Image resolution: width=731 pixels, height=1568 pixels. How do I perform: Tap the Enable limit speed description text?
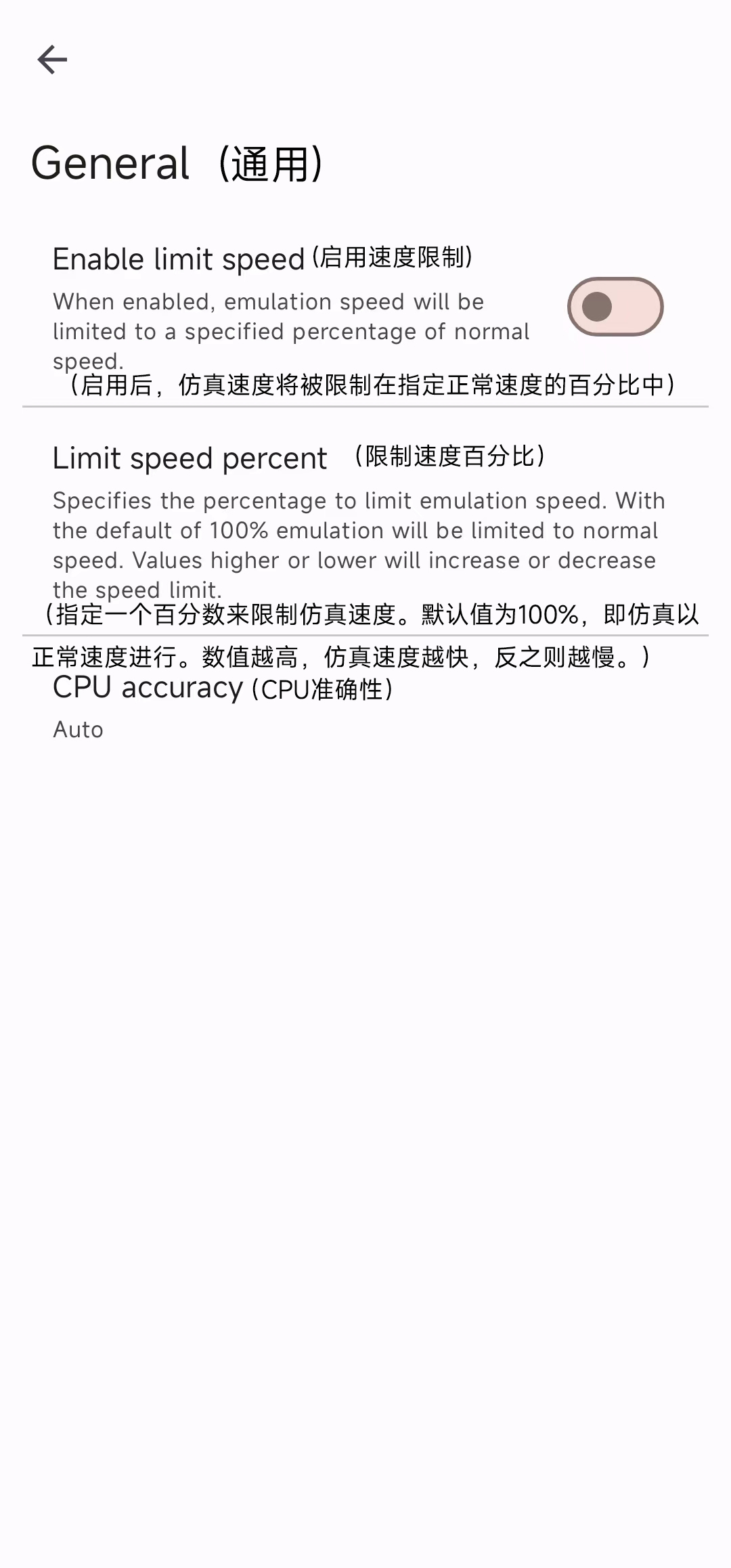(x=291, y=331)
